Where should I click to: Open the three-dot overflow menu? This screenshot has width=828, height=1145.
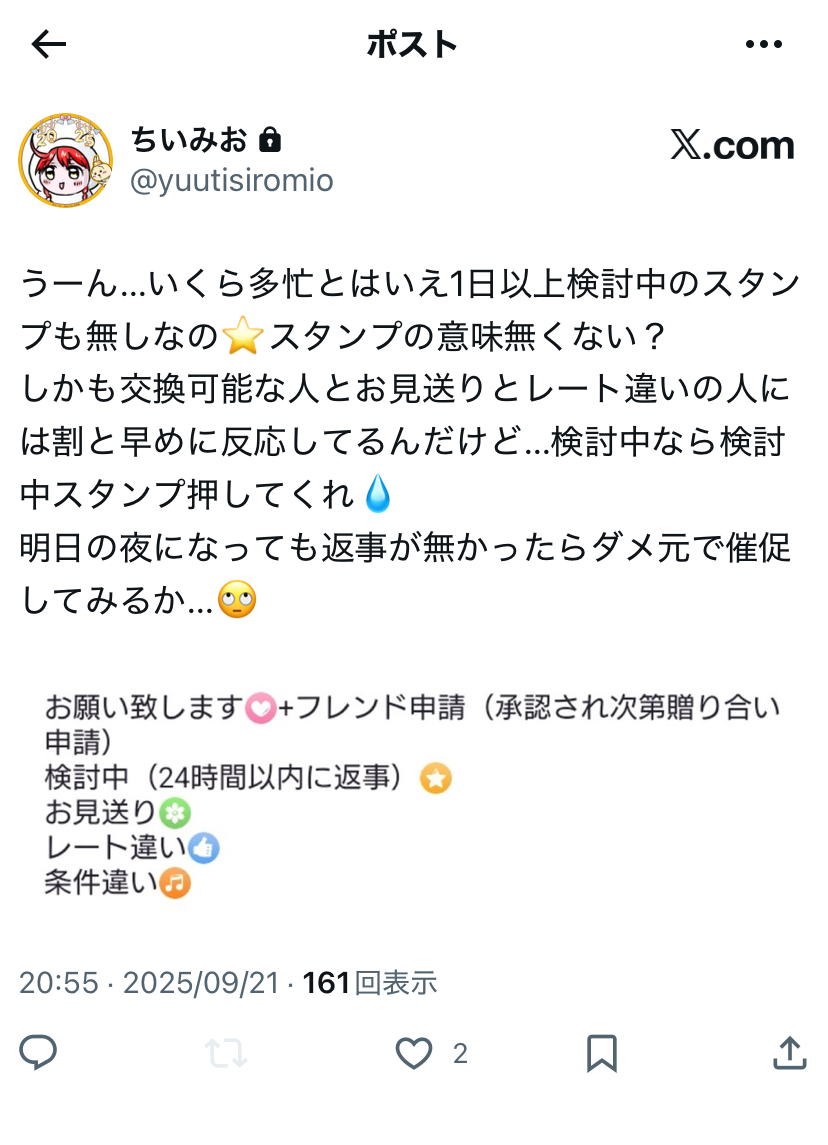pos(764,45)
